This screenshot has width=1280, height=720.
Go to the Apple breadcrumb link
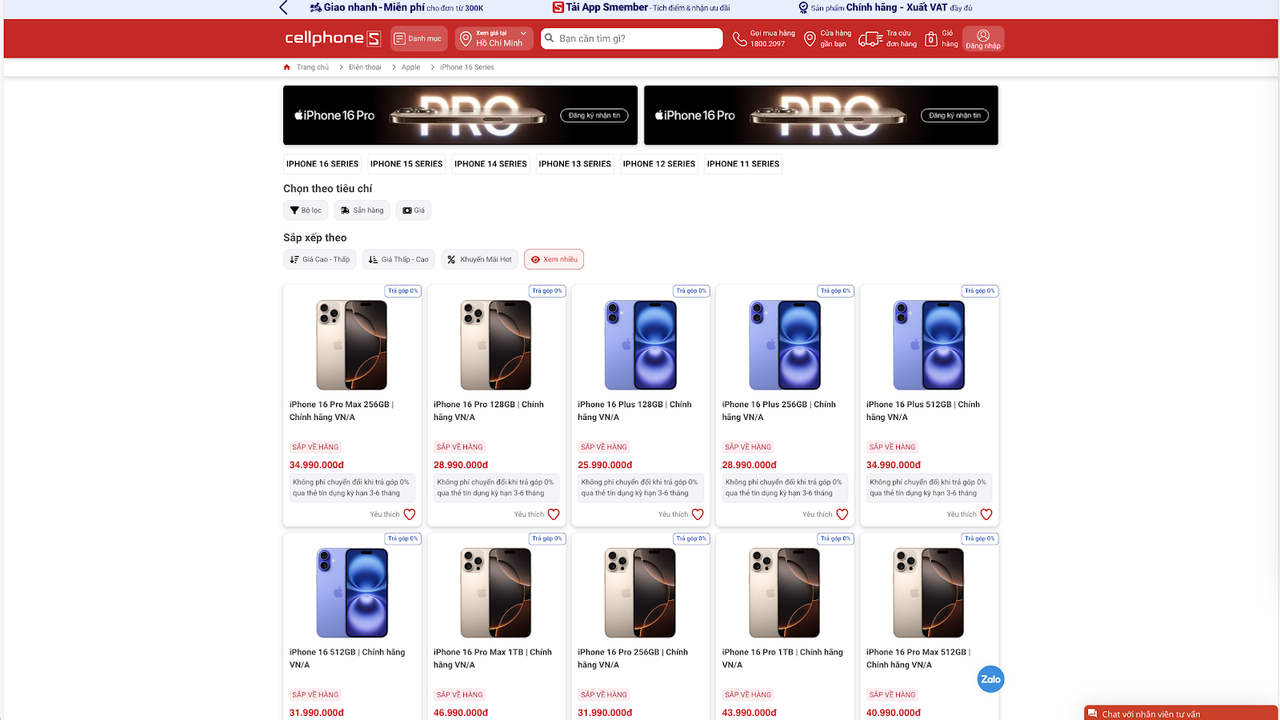point(411,67)
